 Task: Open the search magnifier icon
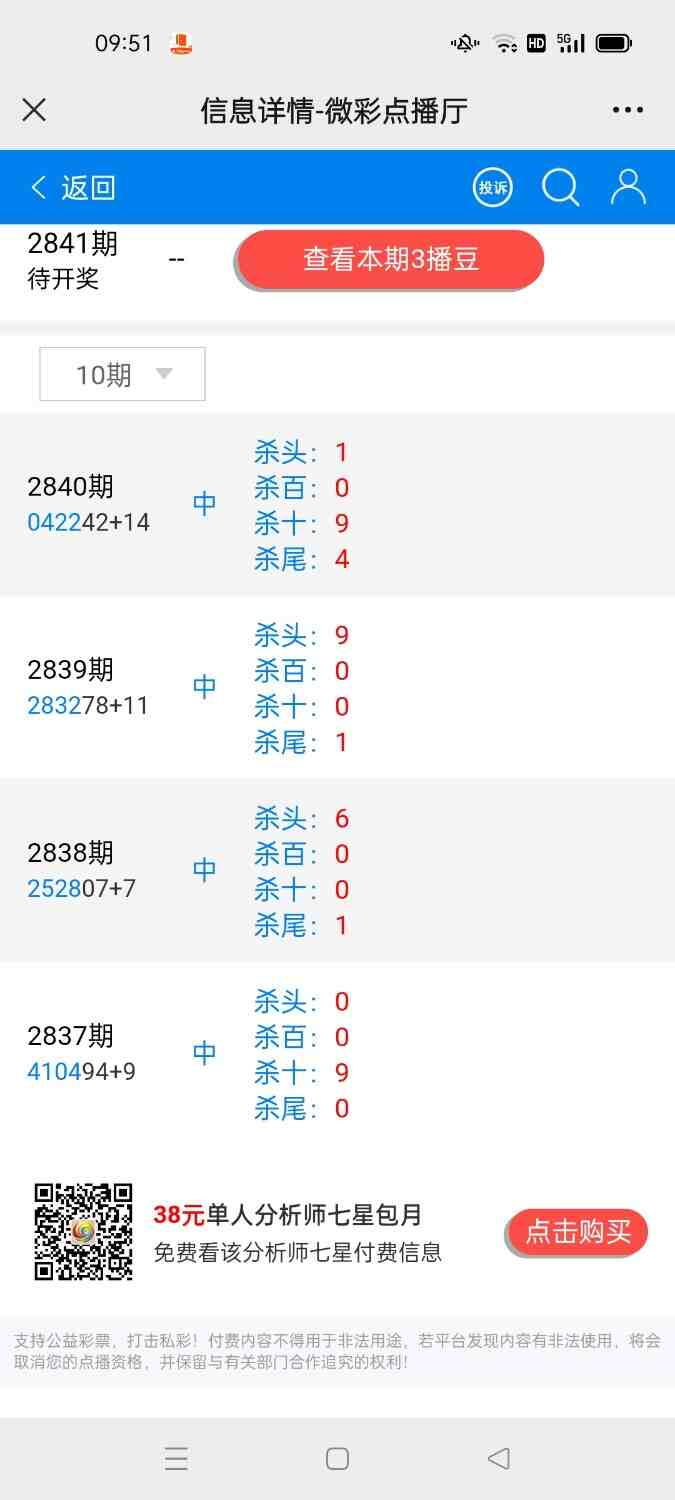coord(560,187)
